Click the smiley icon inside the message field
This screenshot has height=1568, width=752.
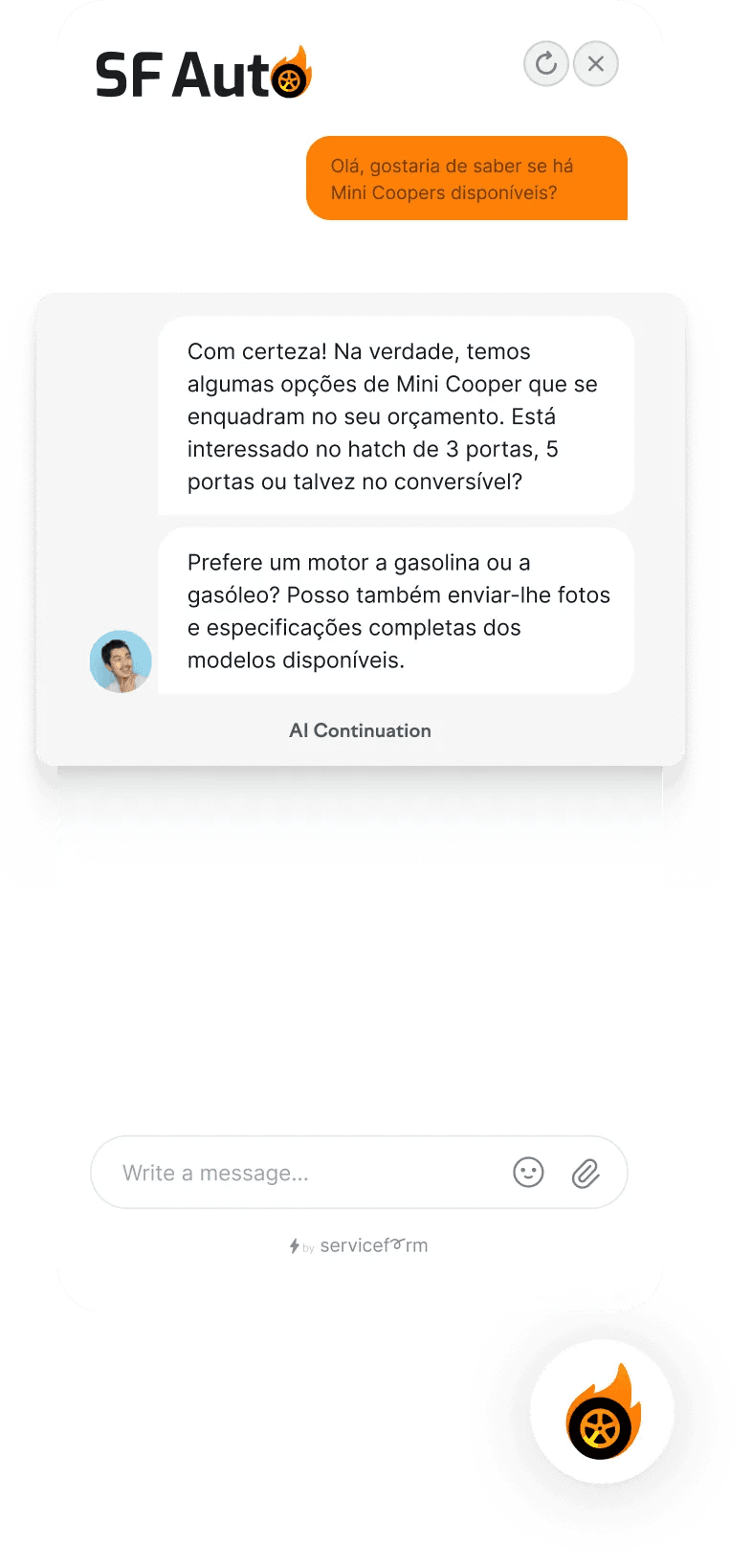pyautogui.click(x=528, y=1172)
